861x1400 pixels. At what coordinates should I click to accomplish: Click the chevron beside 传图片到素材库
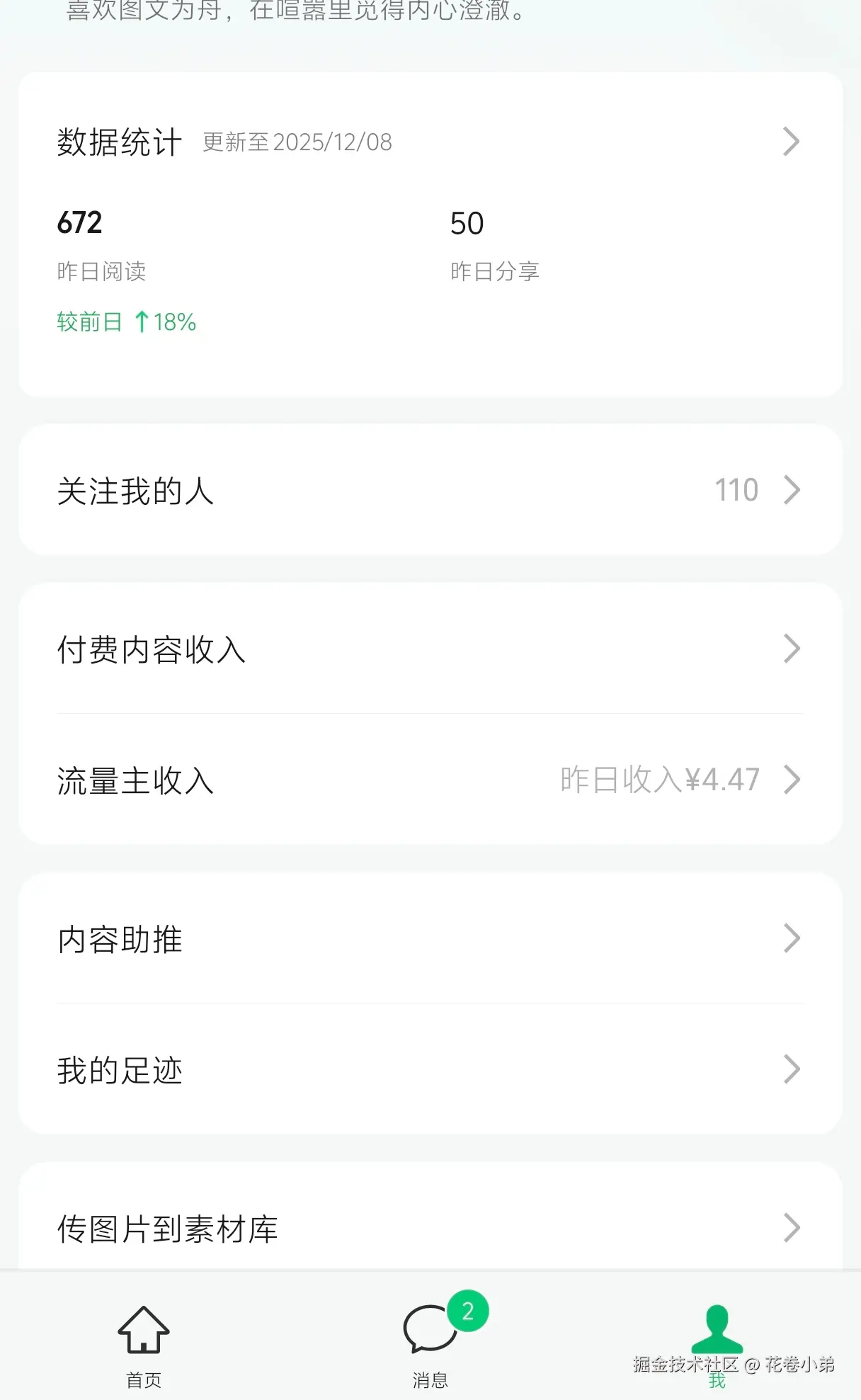click(791, 1228)
